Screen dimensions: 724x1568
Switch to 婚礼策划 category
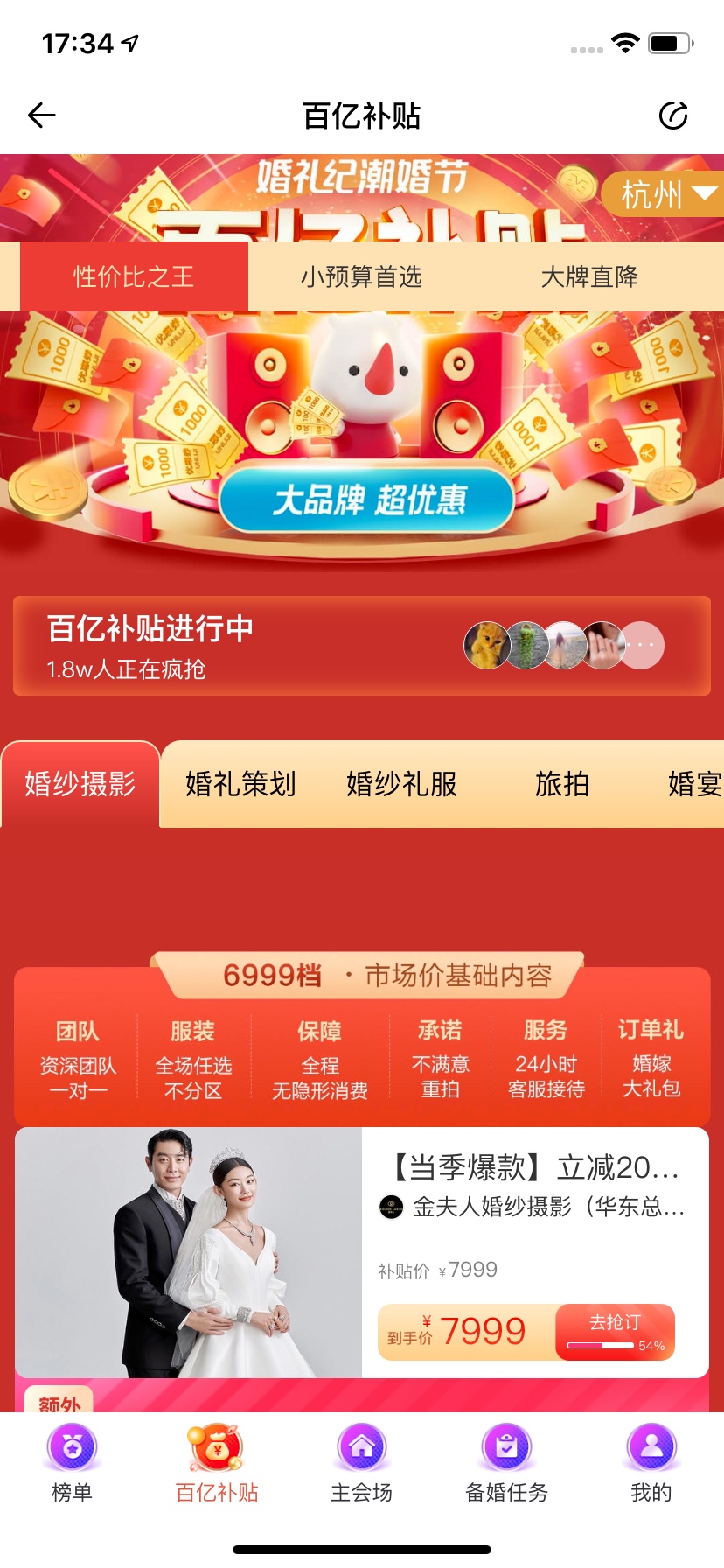point(240,784)
